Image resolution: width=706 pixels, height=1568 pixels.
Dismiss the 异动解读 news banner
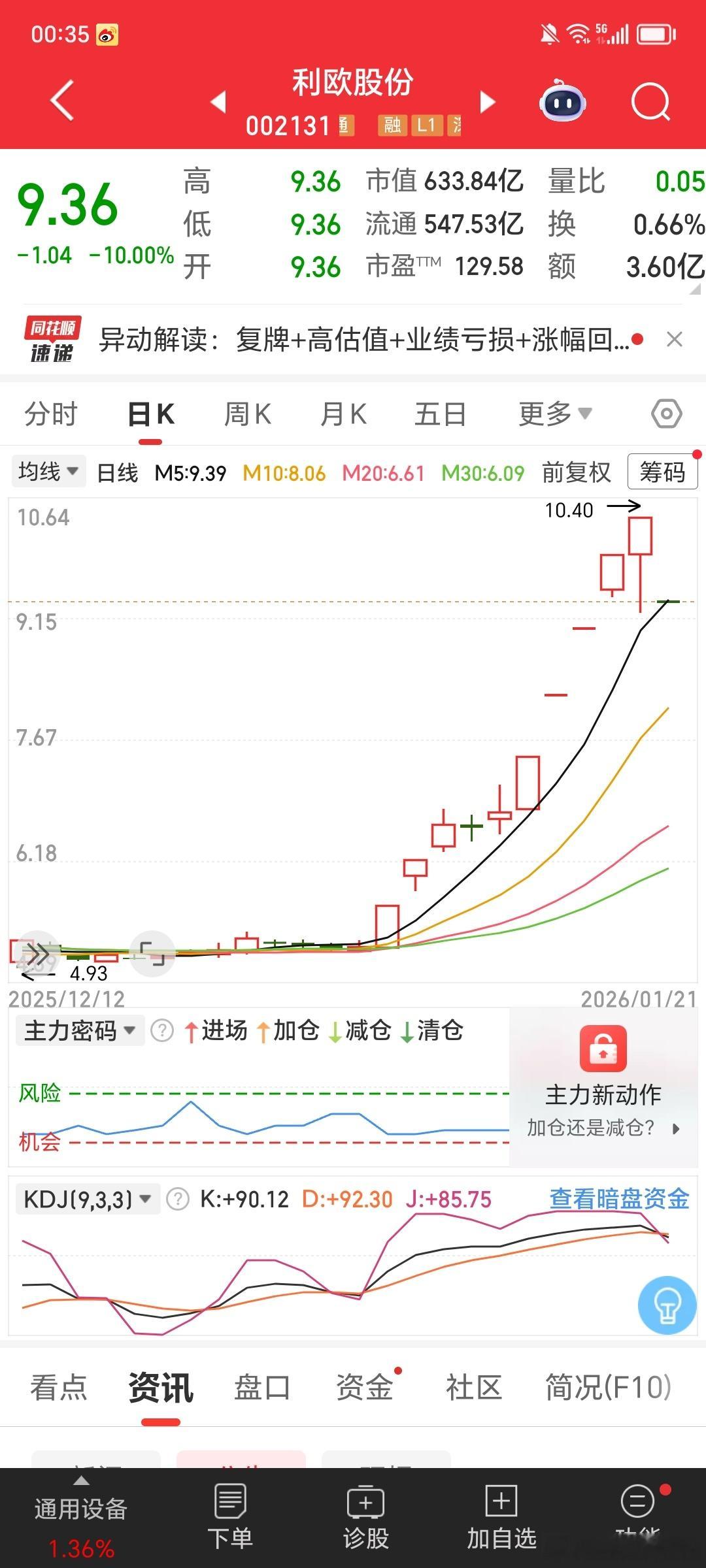675,340
